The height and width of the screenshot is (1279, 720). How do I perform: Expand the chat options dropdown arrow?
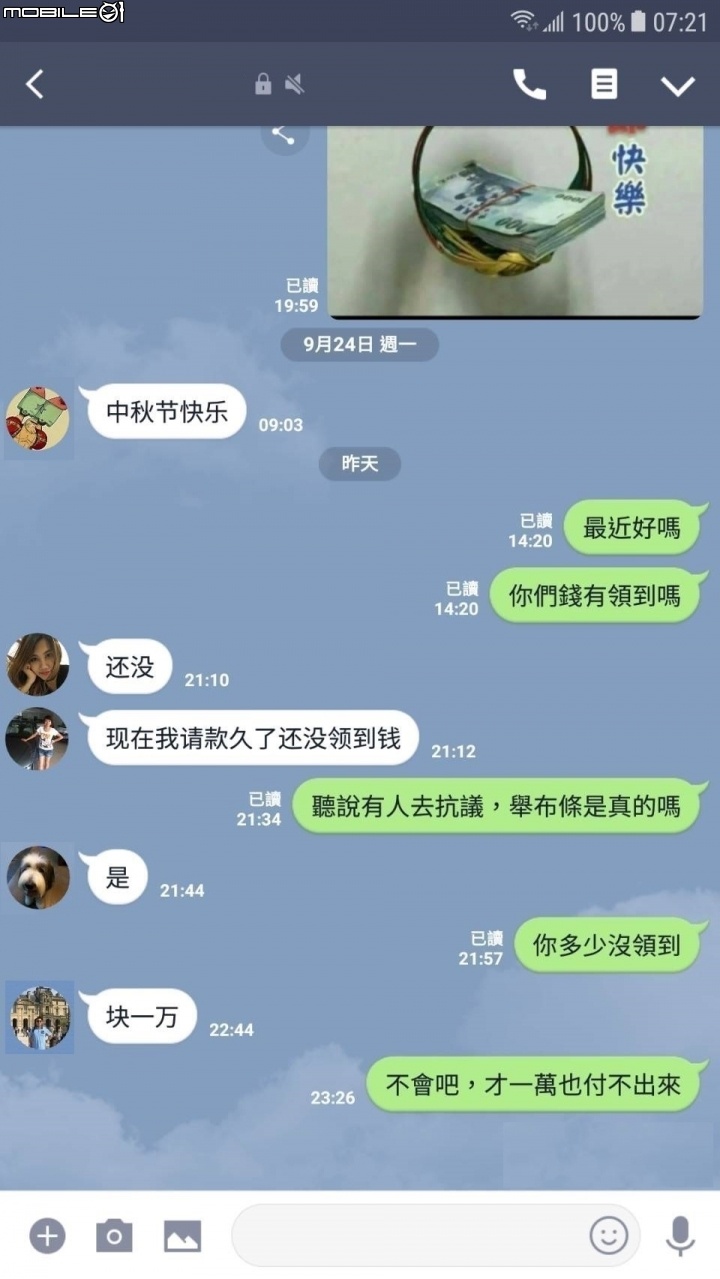pos(677,86)
